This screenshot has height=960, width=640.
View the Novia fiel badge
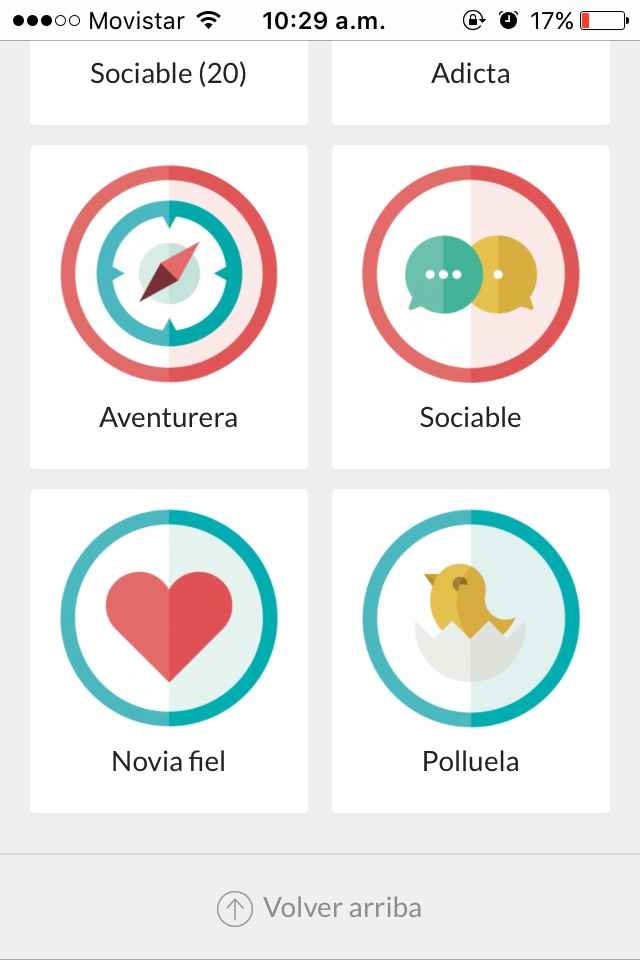pos(169,650)
